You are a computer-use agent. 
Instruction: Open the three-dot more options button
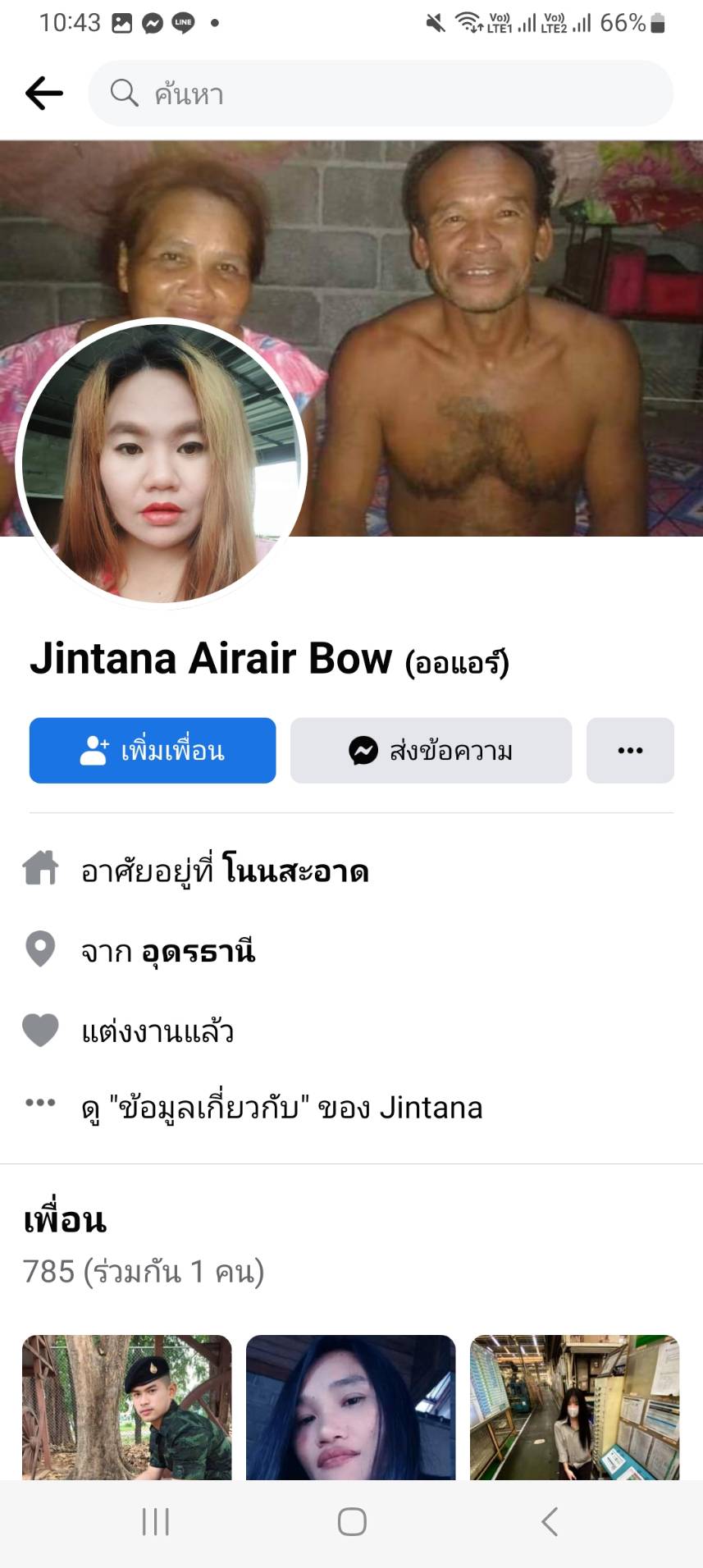click(x=630, y=751)
